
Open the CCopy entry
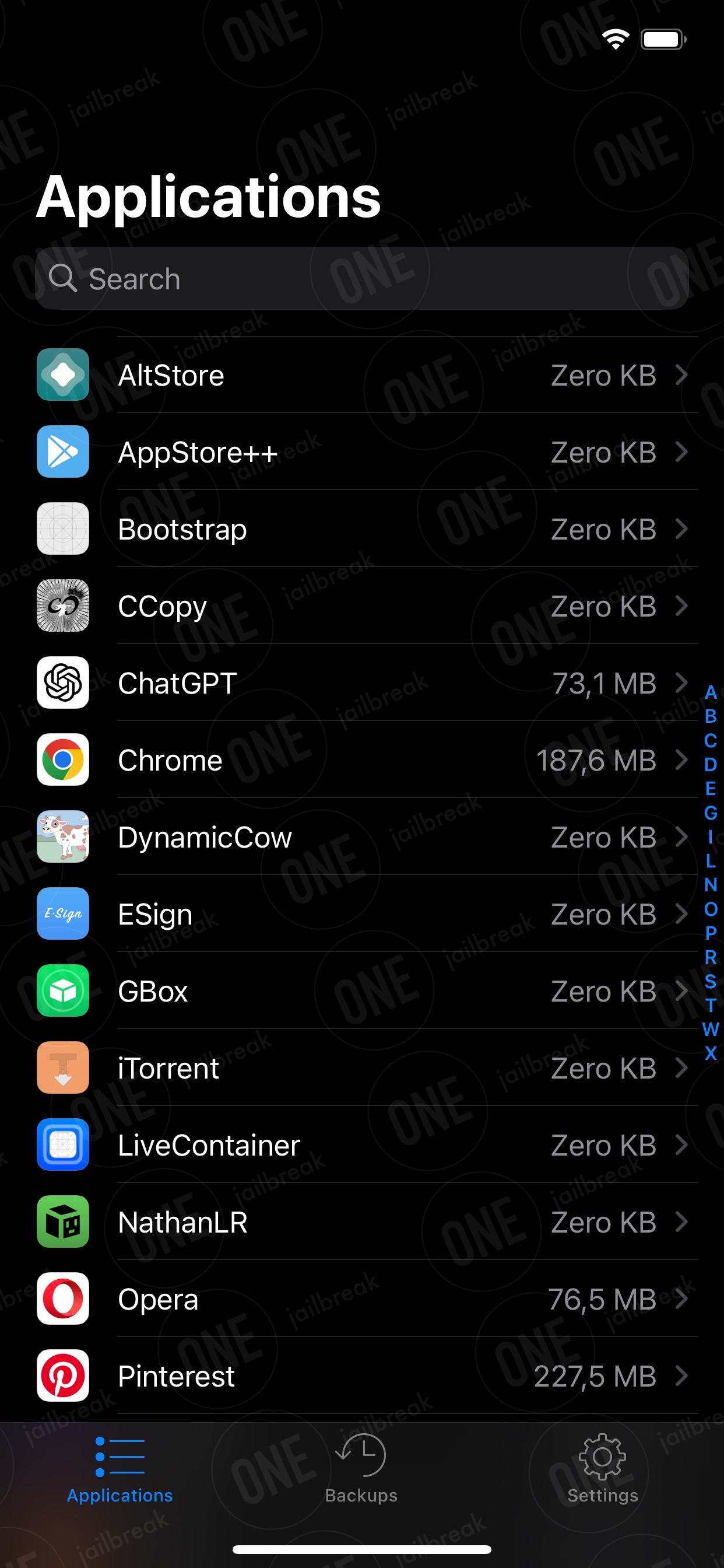pyautogui.click(x=362, y=606)
